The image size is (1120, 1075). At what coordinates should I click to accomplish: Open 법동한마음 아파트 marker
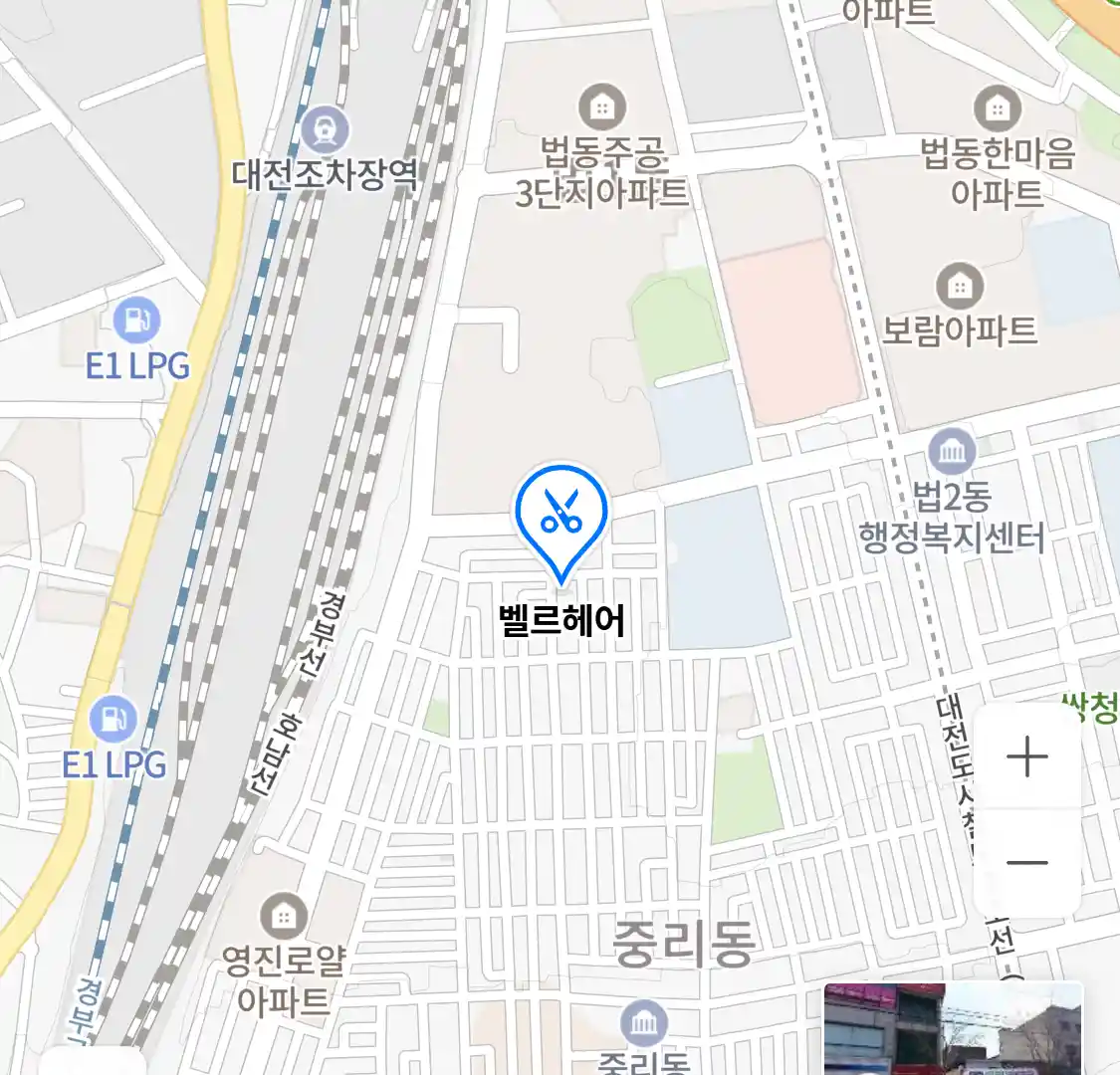pyautogui.click(x=997, y=107)
